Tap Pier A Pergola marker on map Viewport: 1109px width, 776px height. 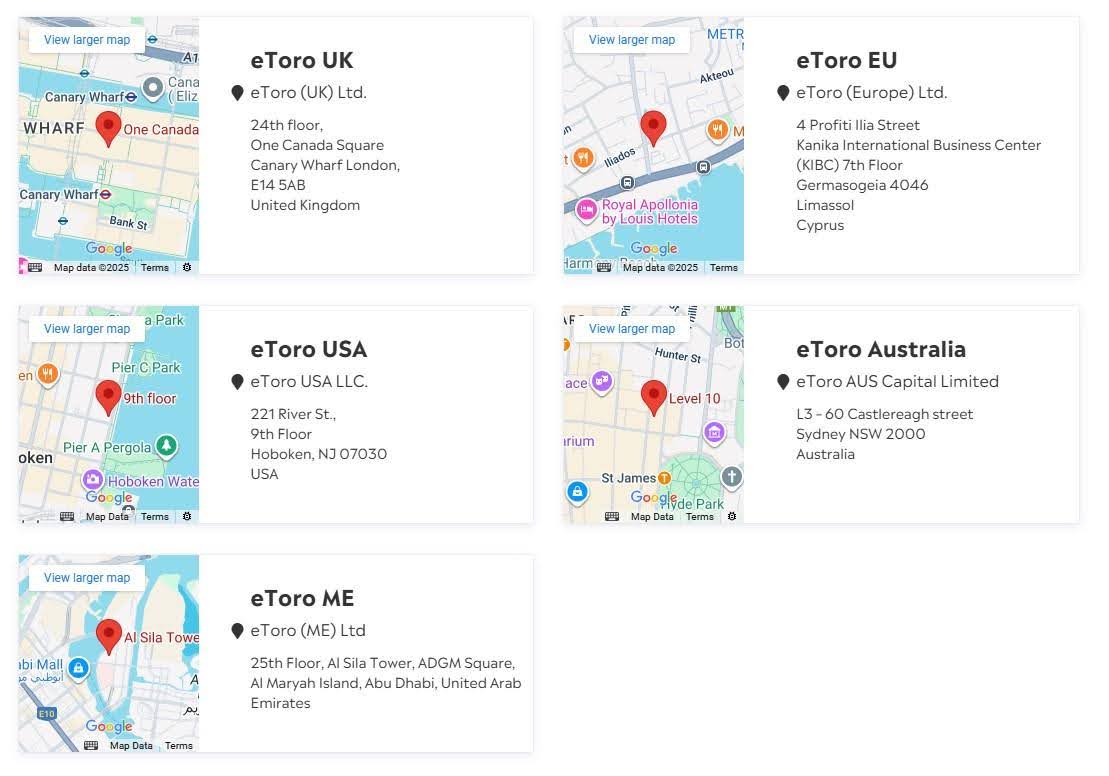[x=166, y=446]
